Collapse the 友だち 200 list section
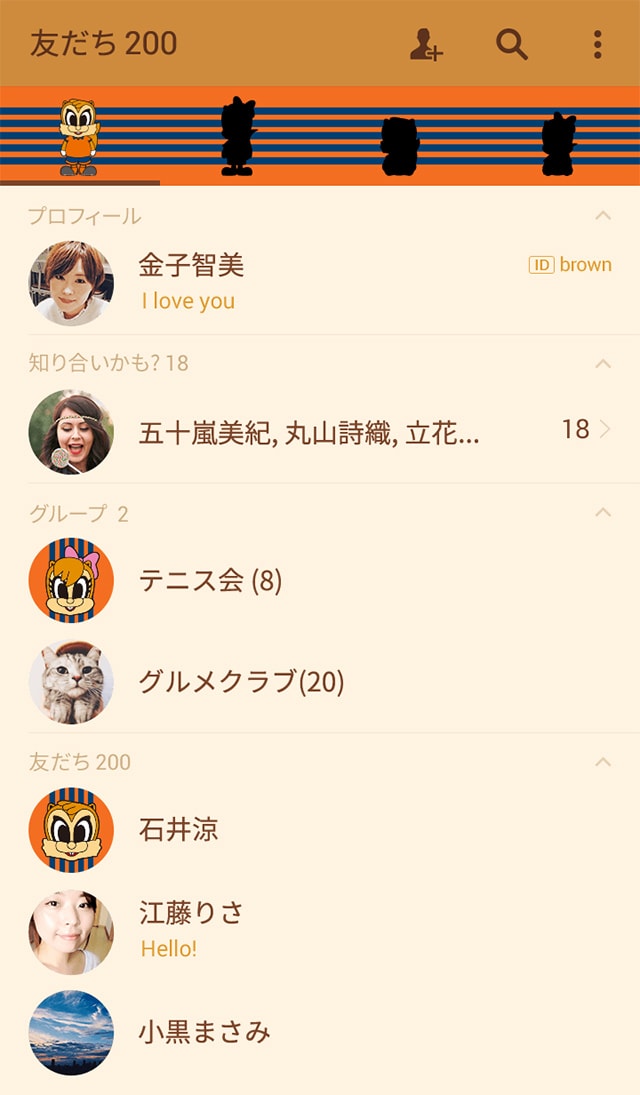The width and height of the screenshot is (640, 1095). click(x=602, y=762)
